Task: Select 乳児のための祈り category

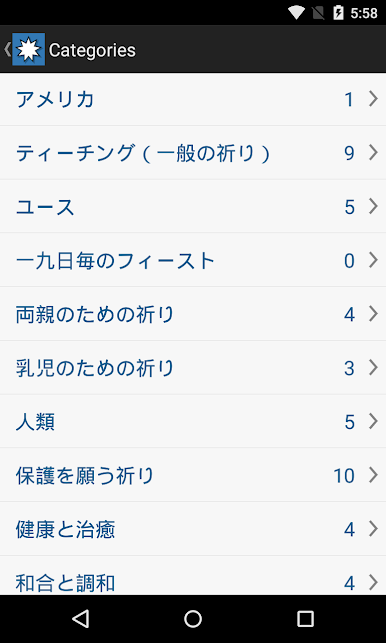Action: coord(193,368)
